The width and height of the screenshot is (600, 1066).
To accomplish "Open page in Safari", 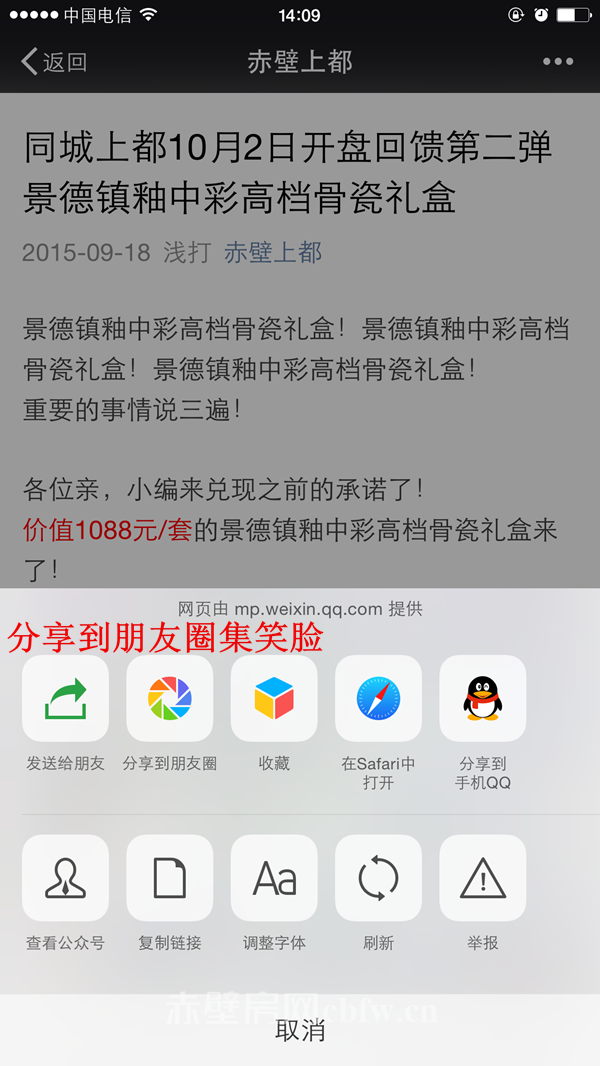I will click(x=378, y=698).
